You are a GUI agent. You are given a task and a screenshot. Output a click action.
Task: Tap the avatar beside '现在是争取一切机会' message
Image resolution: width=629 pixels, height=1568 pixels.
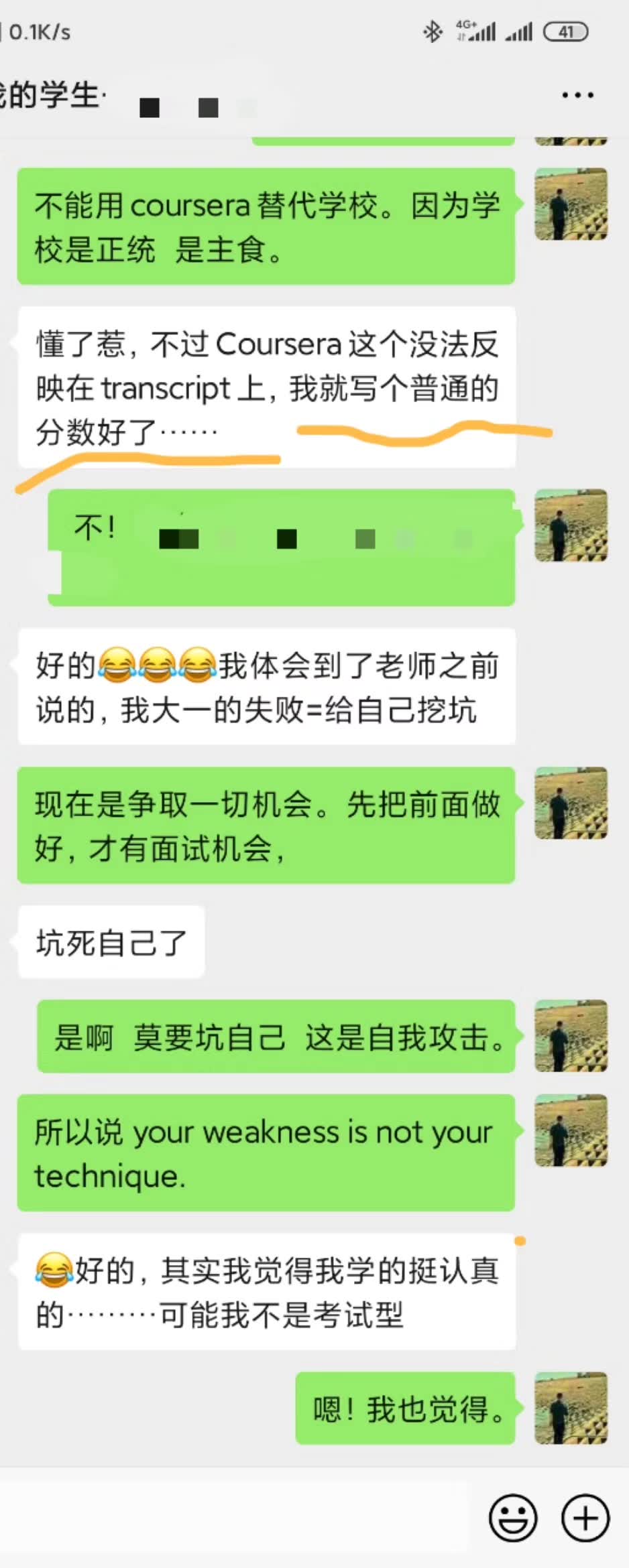coord(571,803)
